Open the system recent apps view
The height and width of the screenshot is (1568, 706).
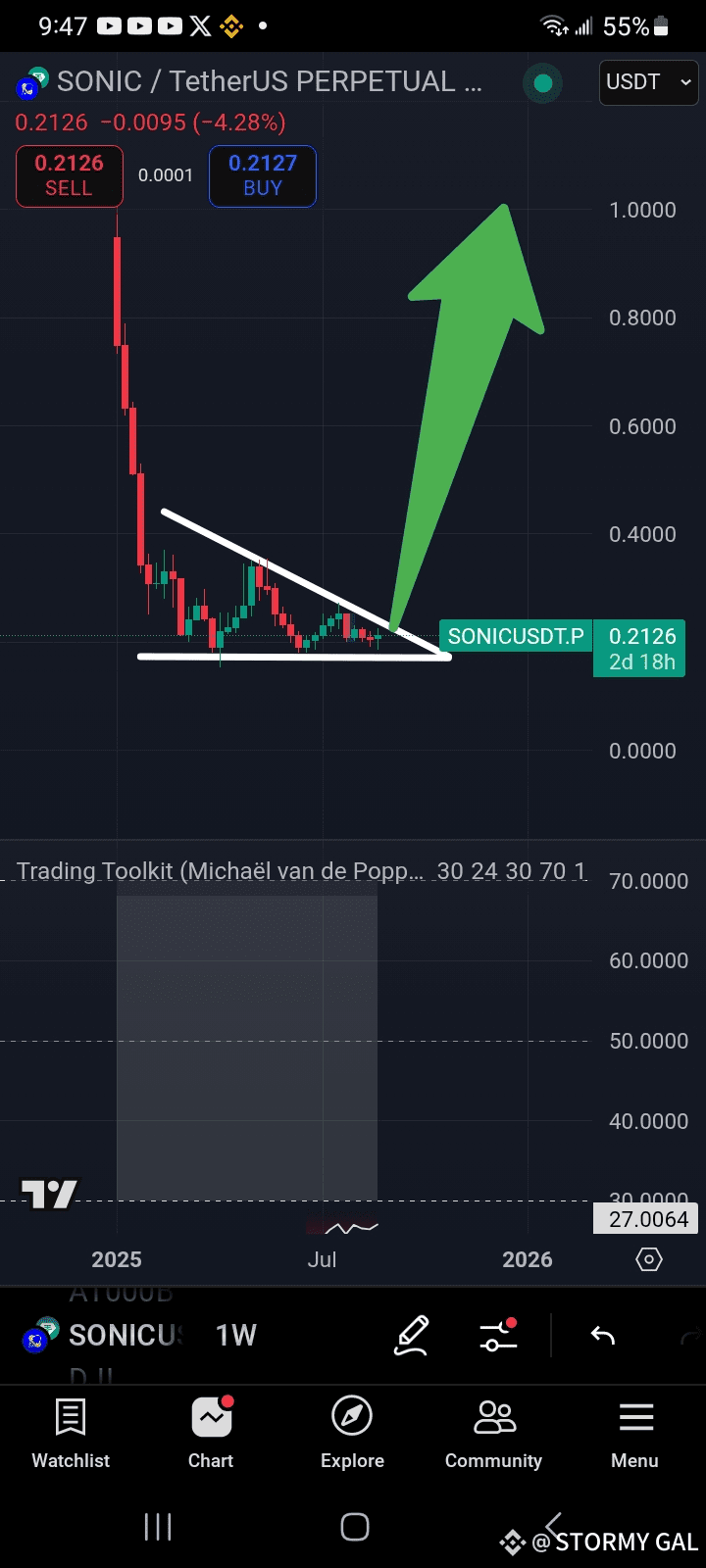pos(158,1527)
